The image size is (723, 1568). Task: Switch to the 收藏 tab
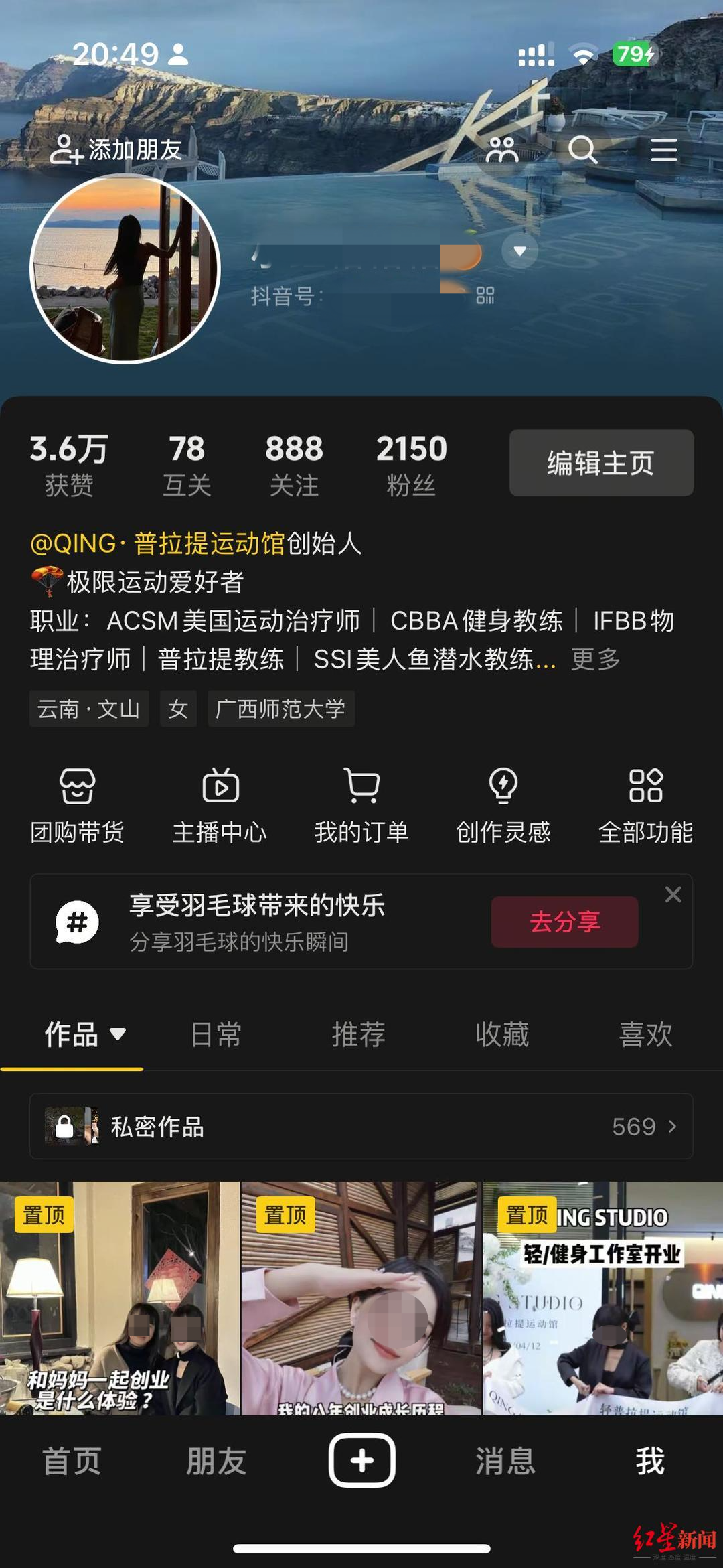pyautogui.click(x=504, y=1035)
